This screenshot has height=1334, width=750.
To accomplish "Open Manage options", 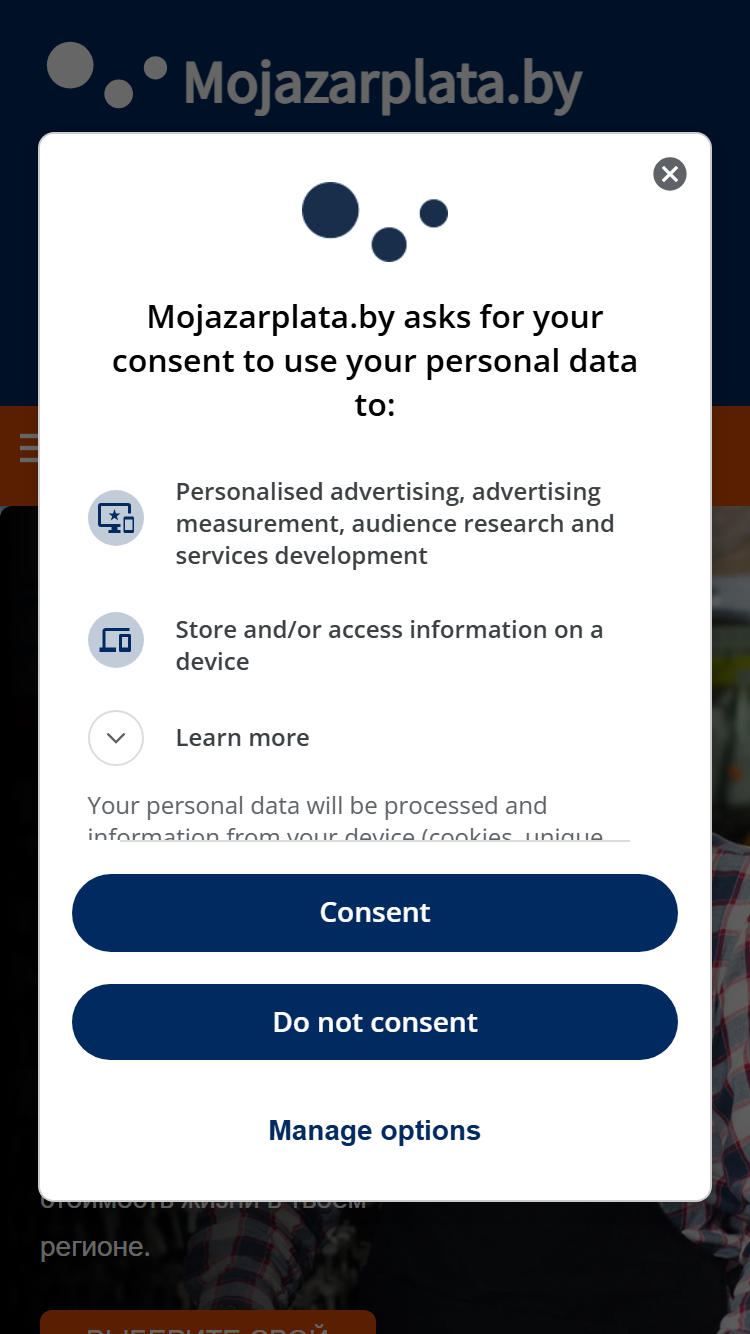I will pyautogui.click(x=375, y=1130).
